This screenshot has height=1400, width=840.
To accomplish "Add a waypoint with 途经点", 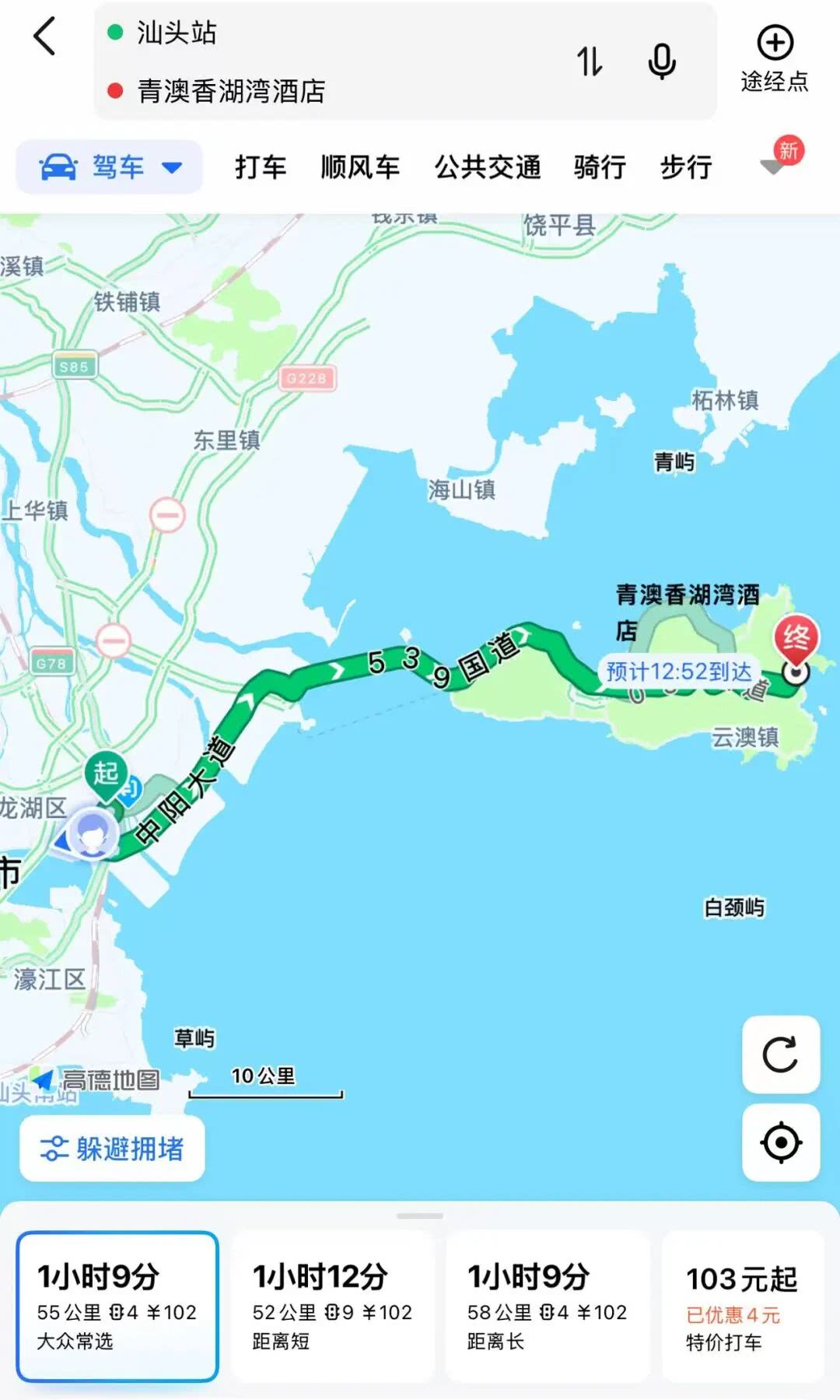I will pyautogui.click(x=775, y=59).
